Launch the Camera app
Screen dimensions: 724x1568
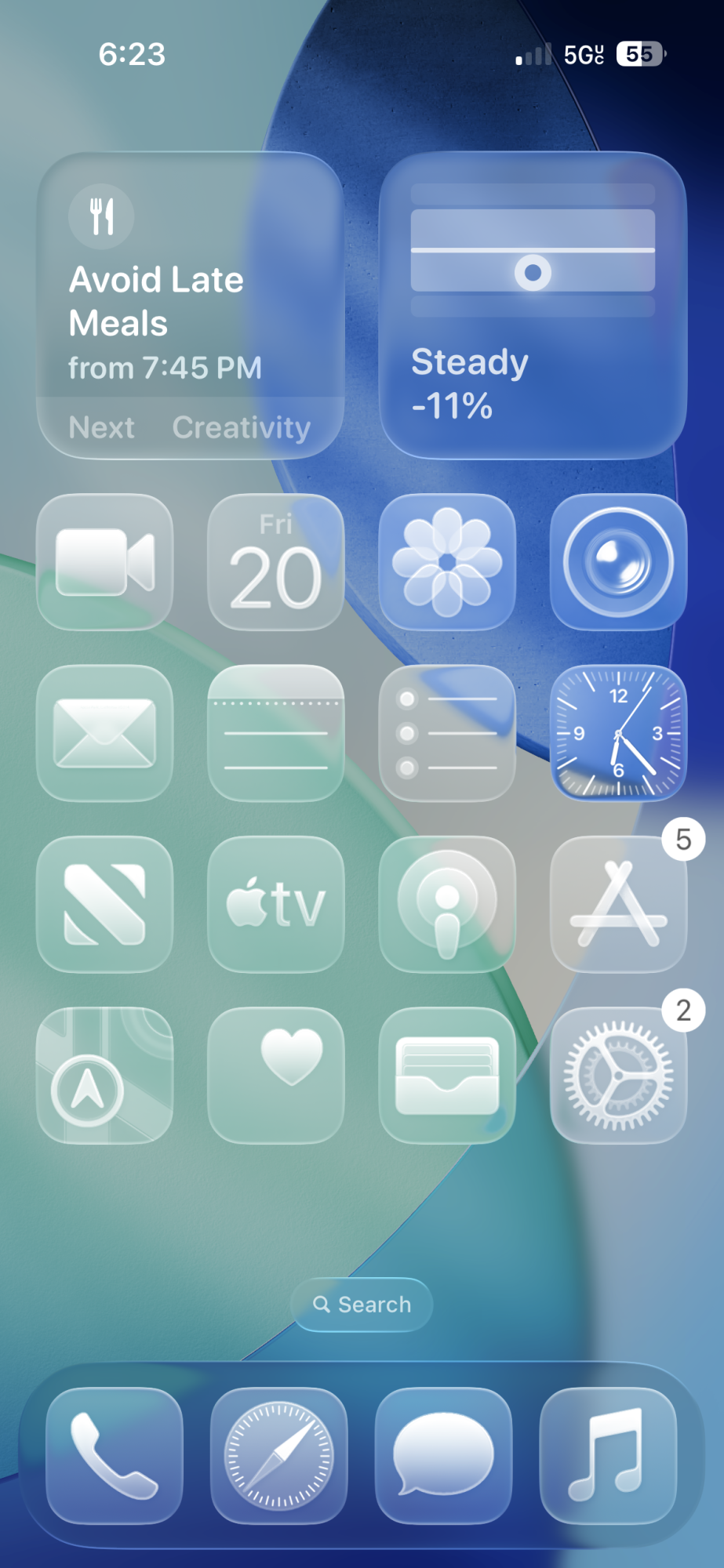click(618, 562)
